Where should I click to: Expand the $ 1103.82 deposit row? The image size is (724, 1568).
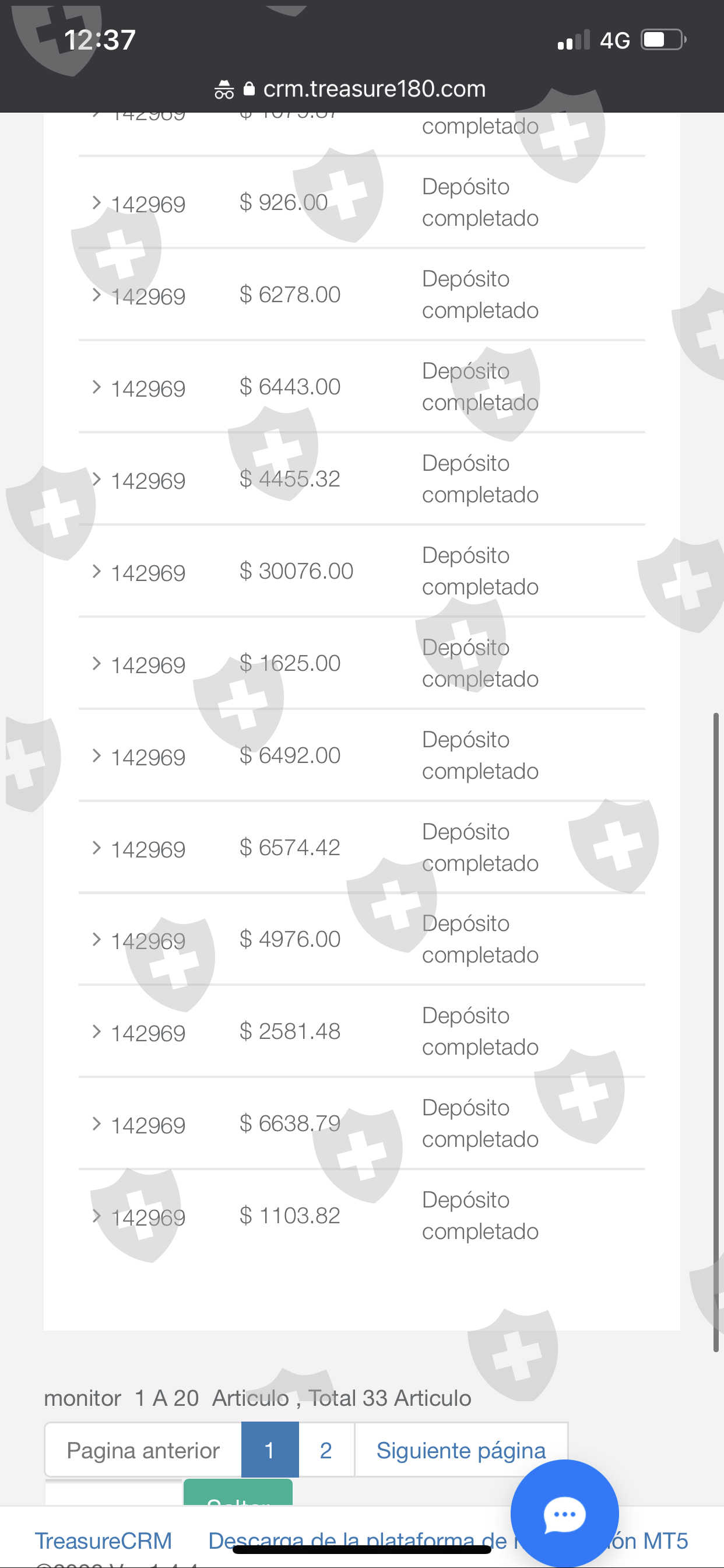[x=96, y=1216]
